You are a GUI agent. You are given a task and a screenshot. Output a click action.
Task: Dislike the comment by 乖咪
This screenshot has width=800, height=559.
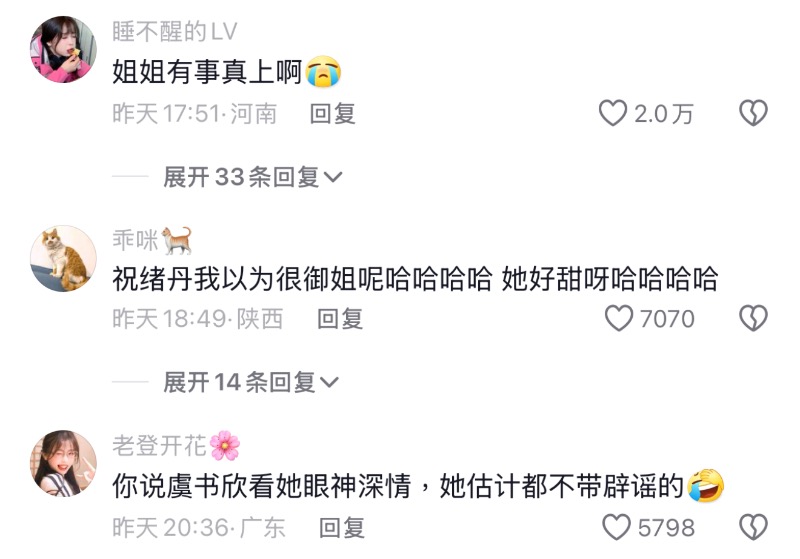(x=752, y=319)
